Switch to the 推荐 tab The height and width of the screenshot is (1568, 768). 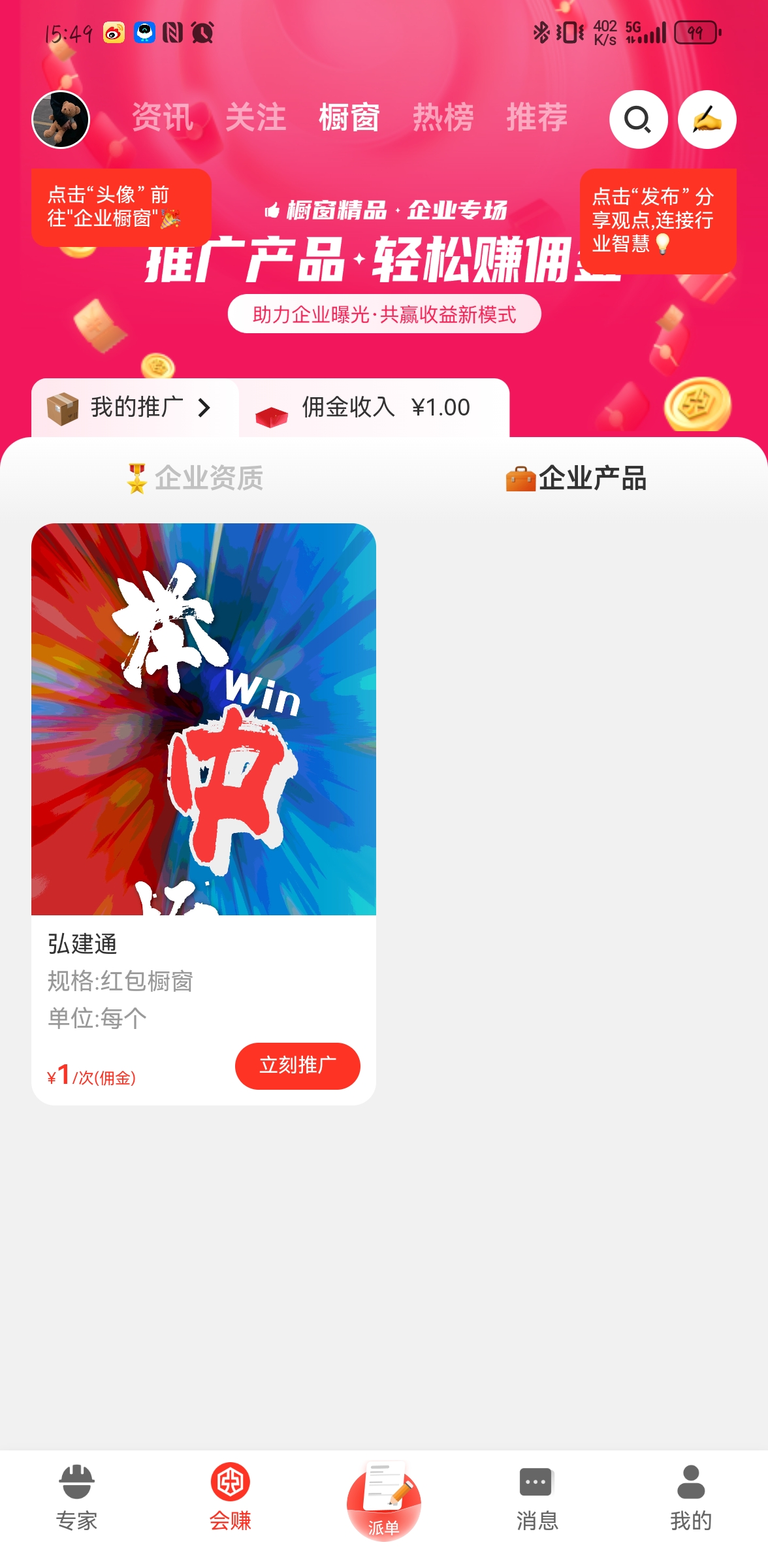click(x=537, y=118)
